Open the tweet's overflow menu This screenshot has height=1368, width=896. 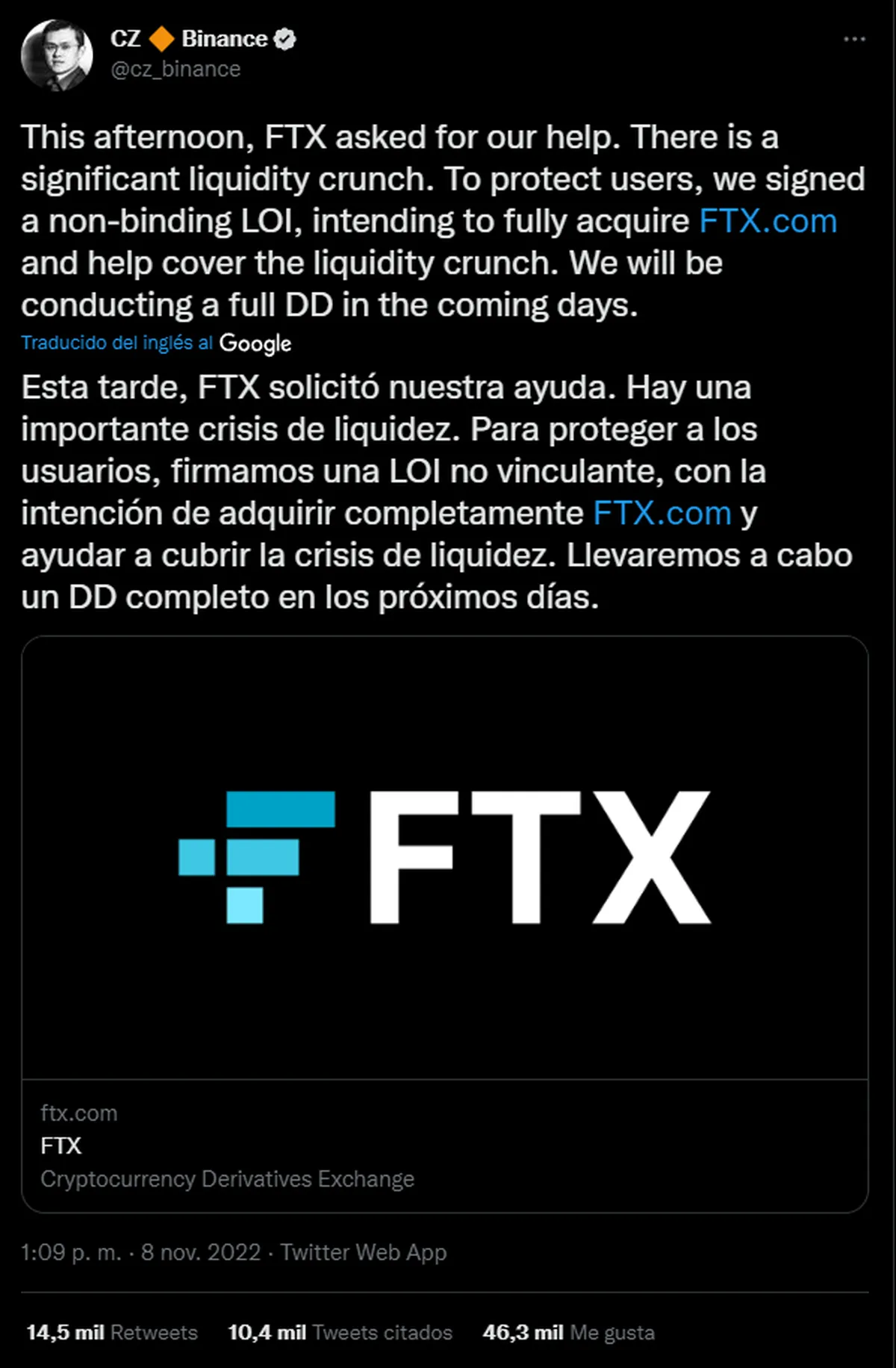(x=854, y=39)
